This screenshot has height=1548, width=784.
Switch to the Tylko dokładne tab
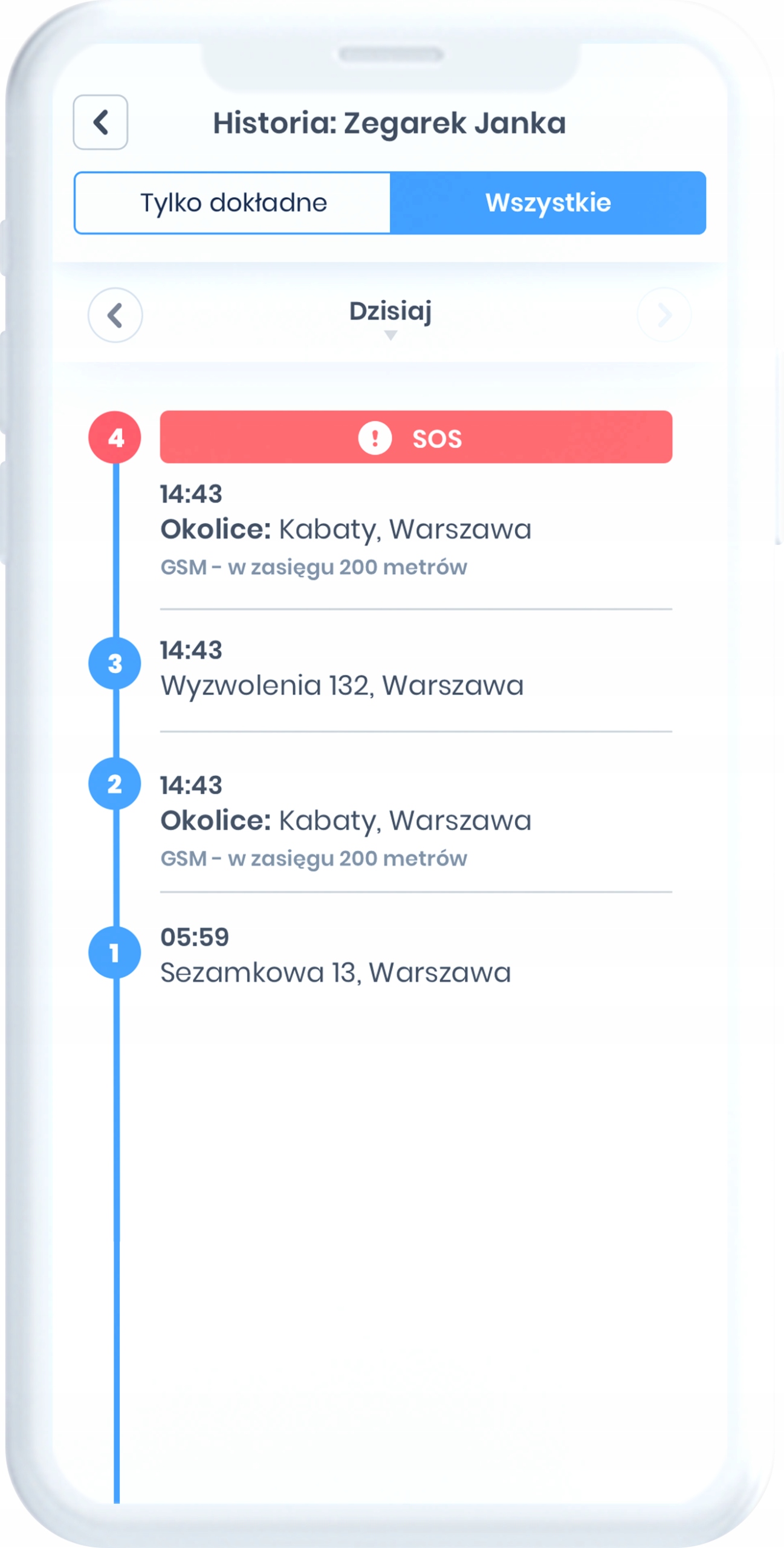(x=233, y=203)
